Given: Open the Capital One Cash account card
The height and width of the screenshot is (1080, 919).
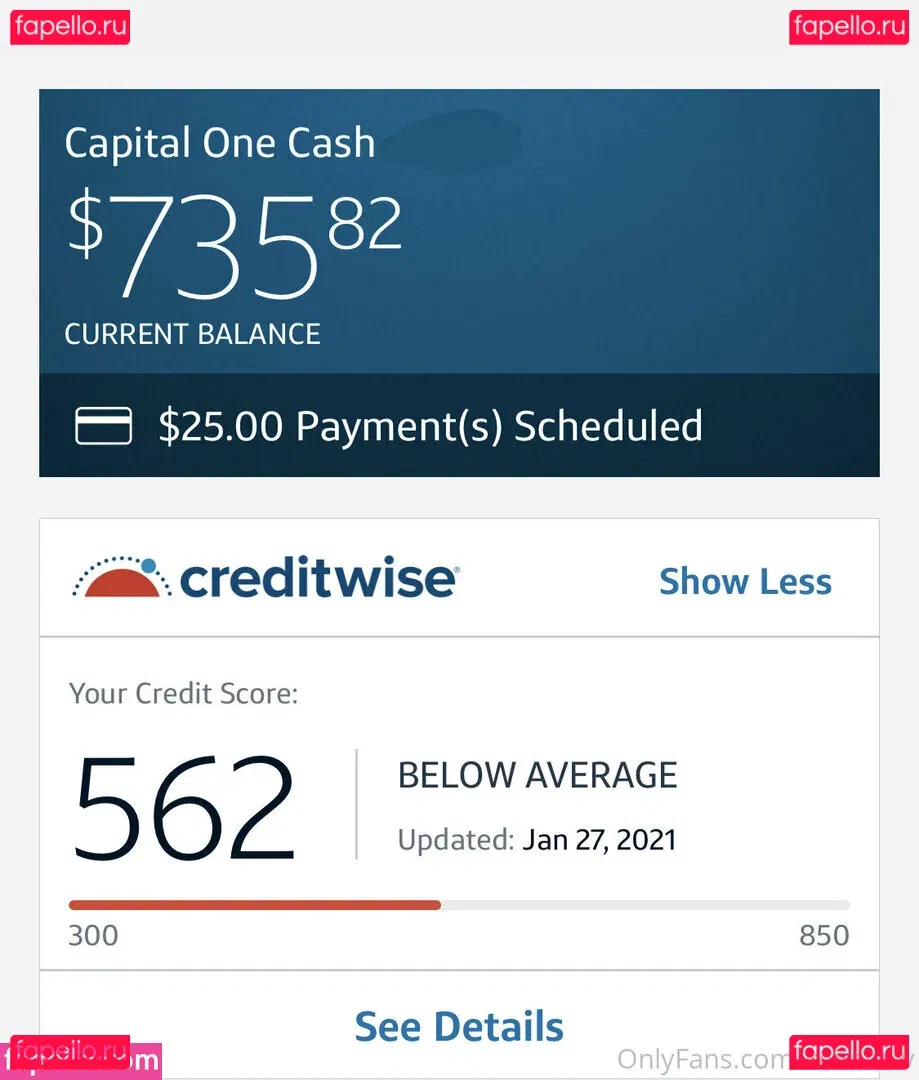Looking at the screenshot, I should (x=459, y=230).
